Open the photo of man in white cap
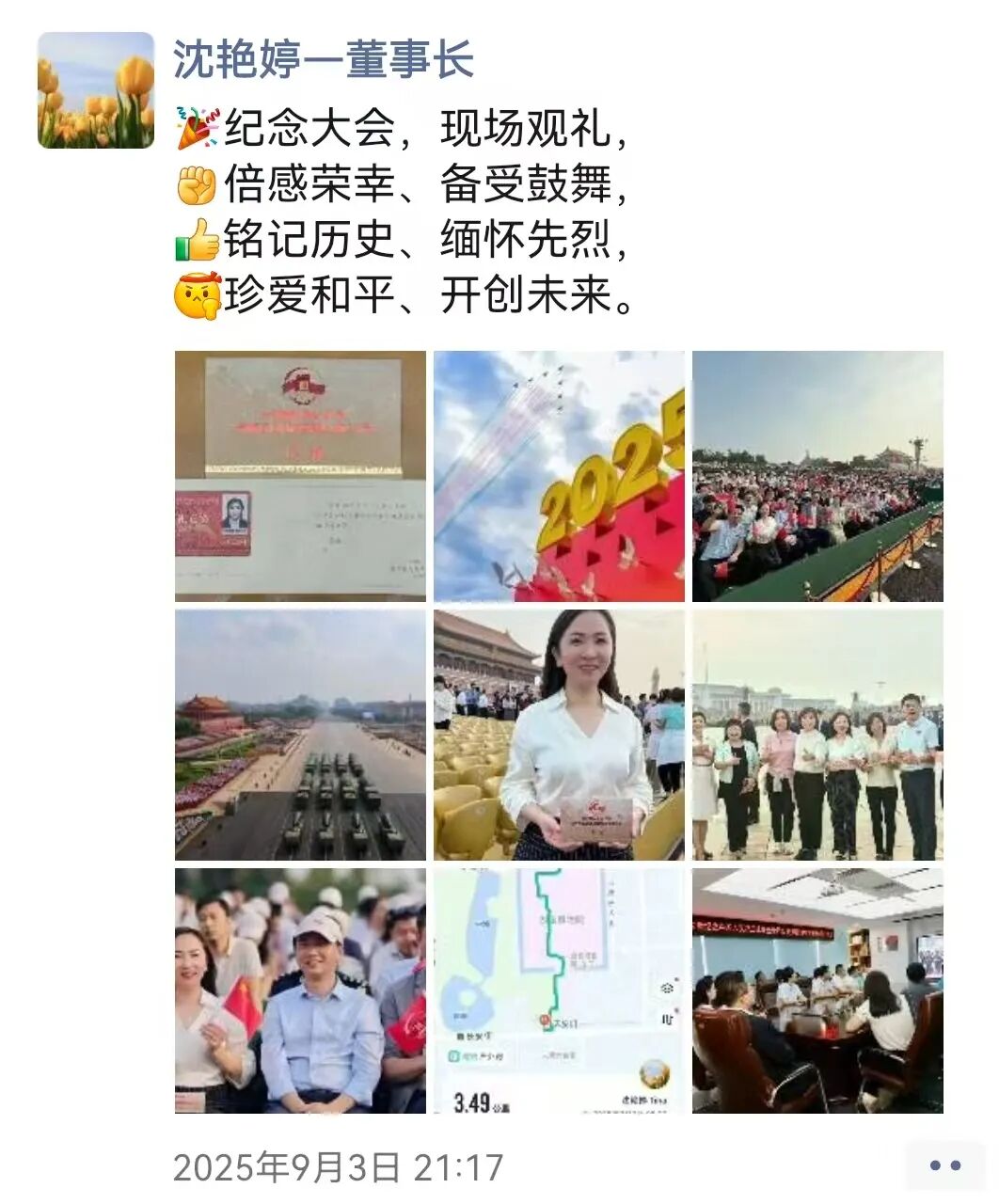Screen dimensions: 999x1204 [300, 990]
